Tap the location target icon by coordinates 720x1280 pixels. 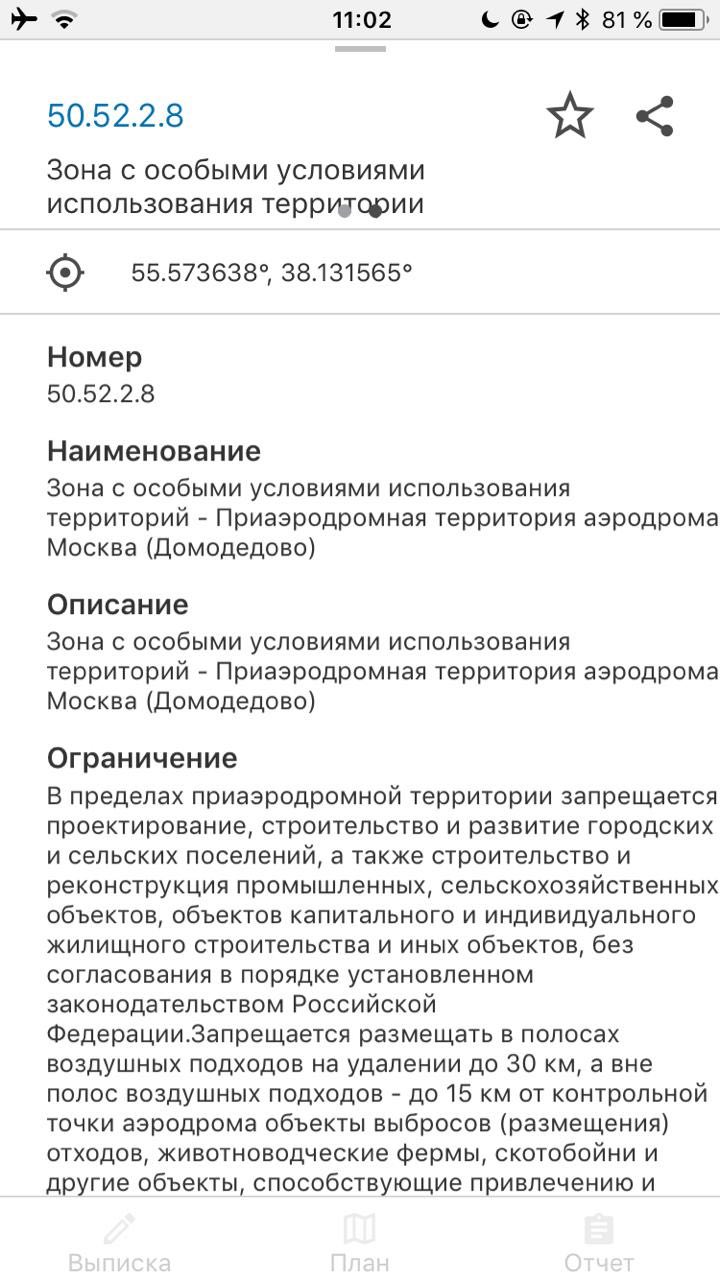(x=66, y=272)
